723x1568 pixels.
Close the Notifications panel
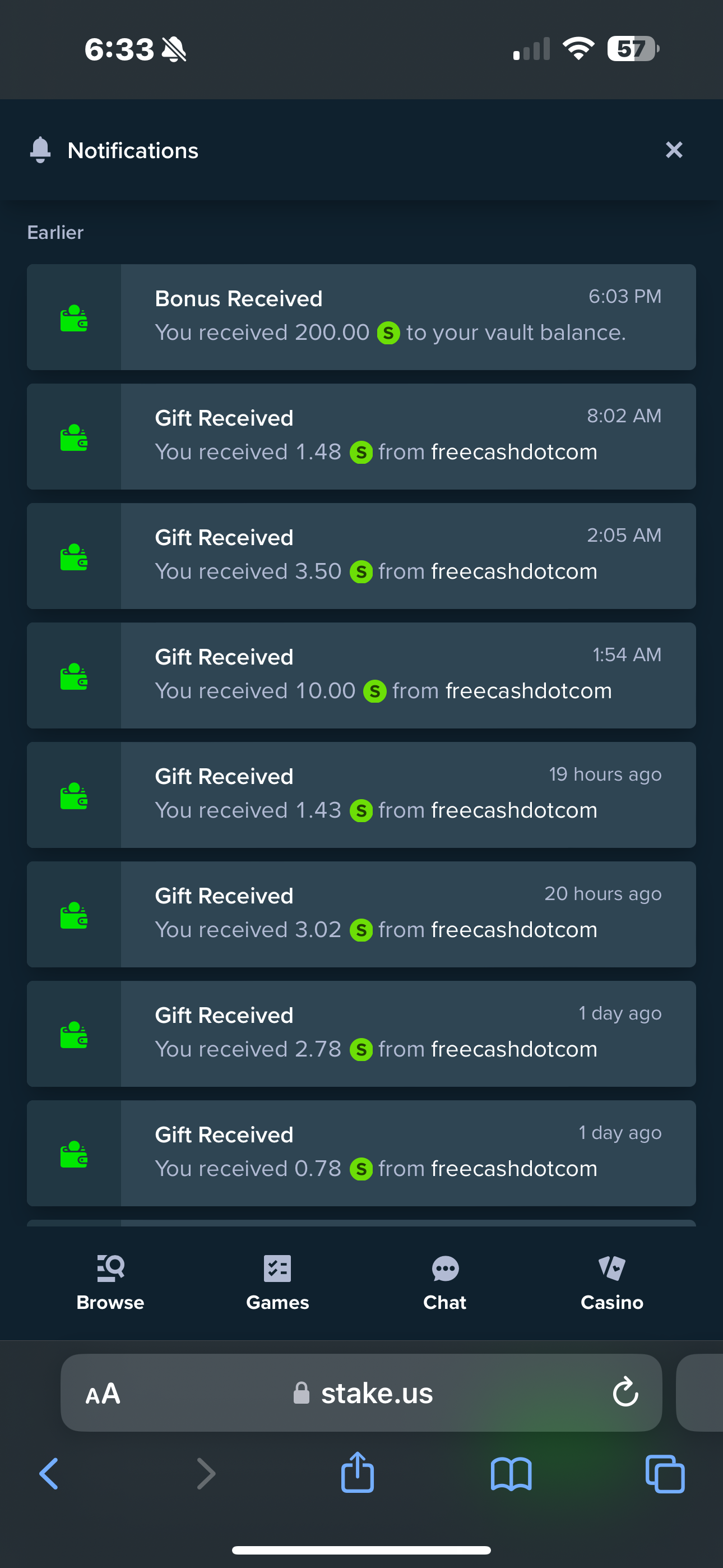[x=674, y=150]
